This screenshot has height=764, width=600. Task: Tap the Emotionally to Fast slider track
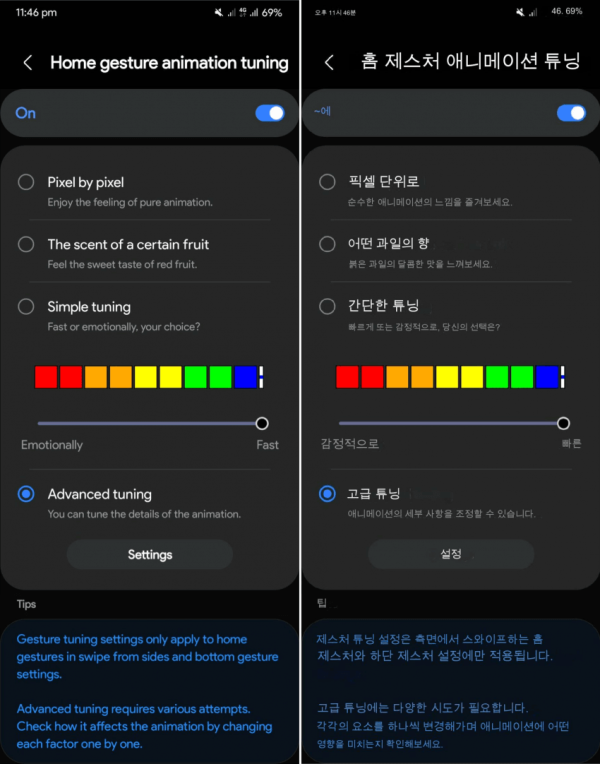pos(150,423)
